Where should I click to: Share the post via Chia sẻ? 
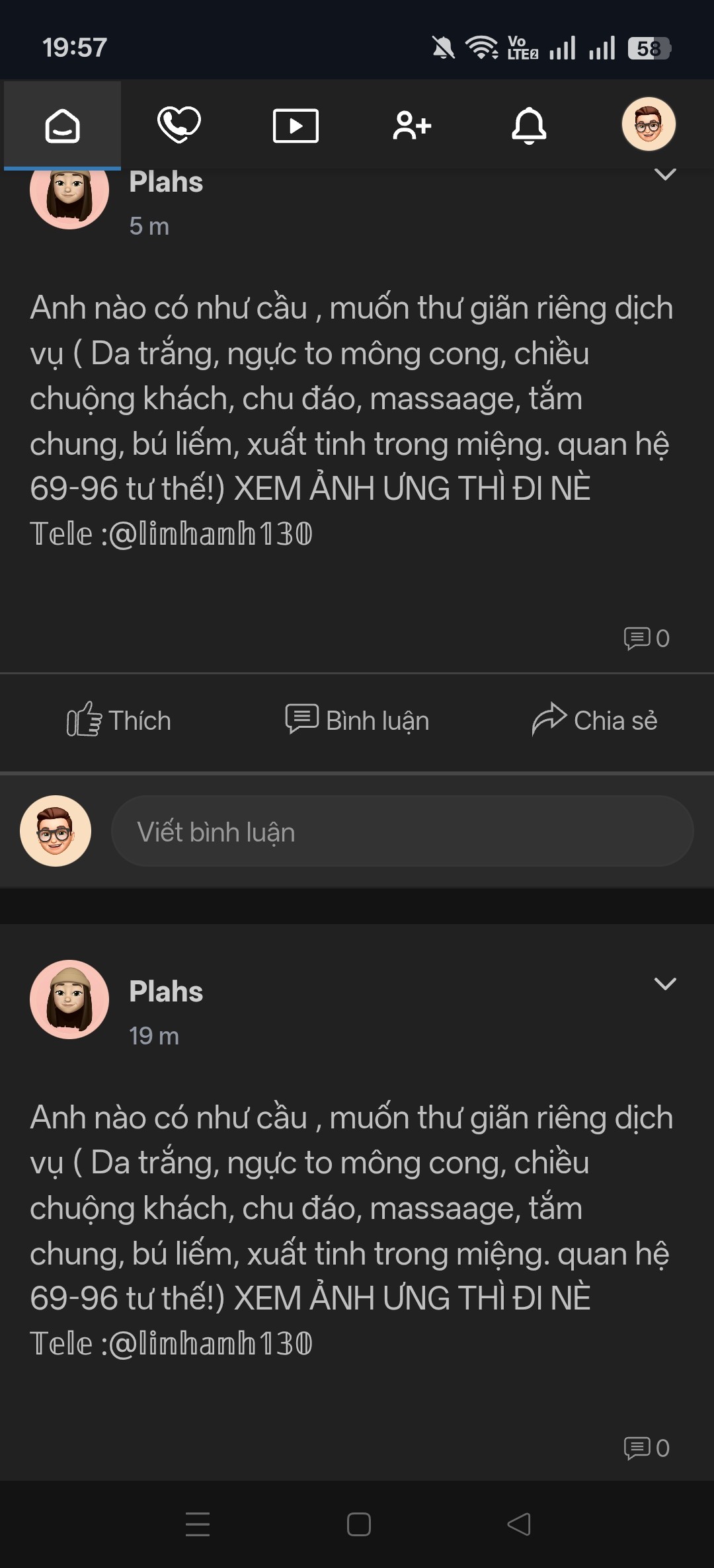coord(595,721)
